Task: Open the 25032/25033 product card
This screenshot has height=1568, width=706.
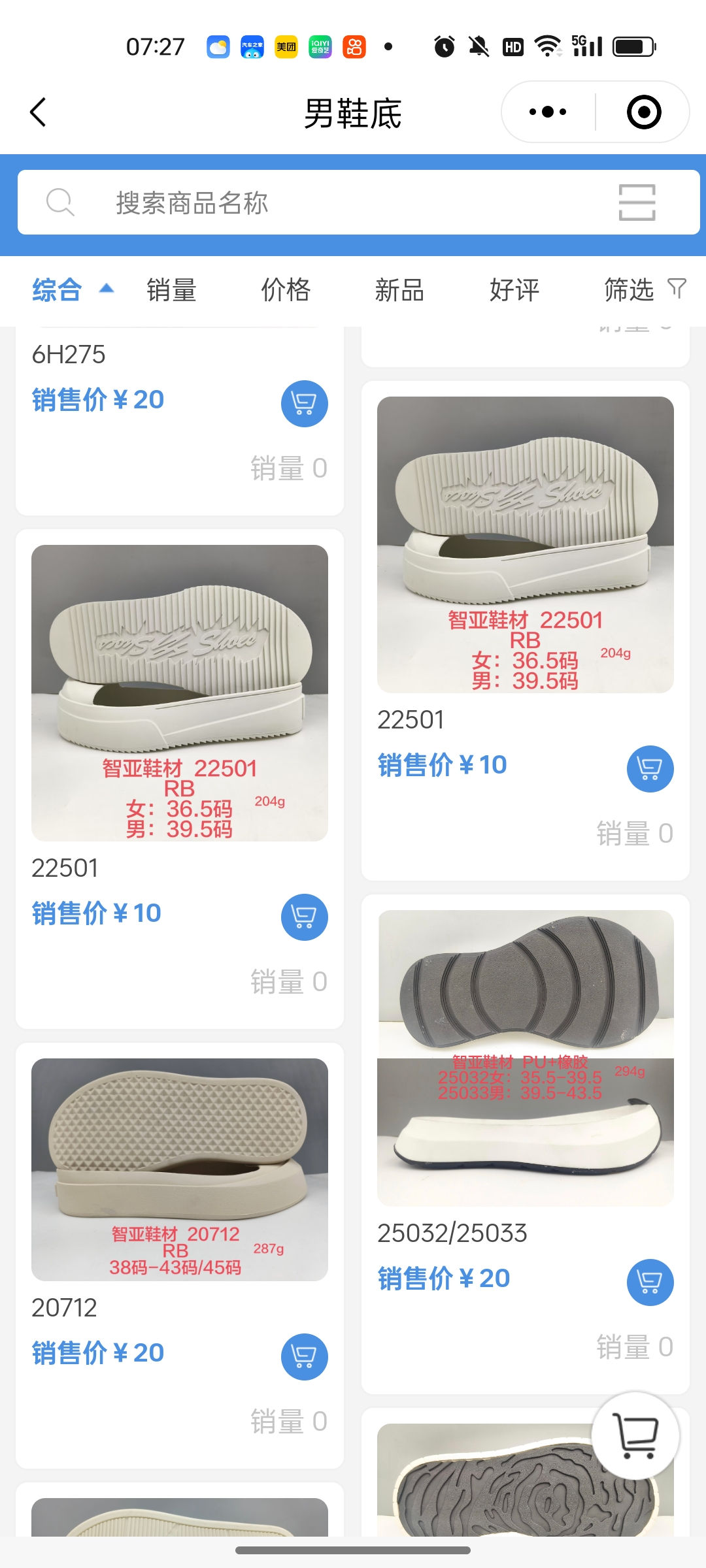Action: tap(525, 1058)
